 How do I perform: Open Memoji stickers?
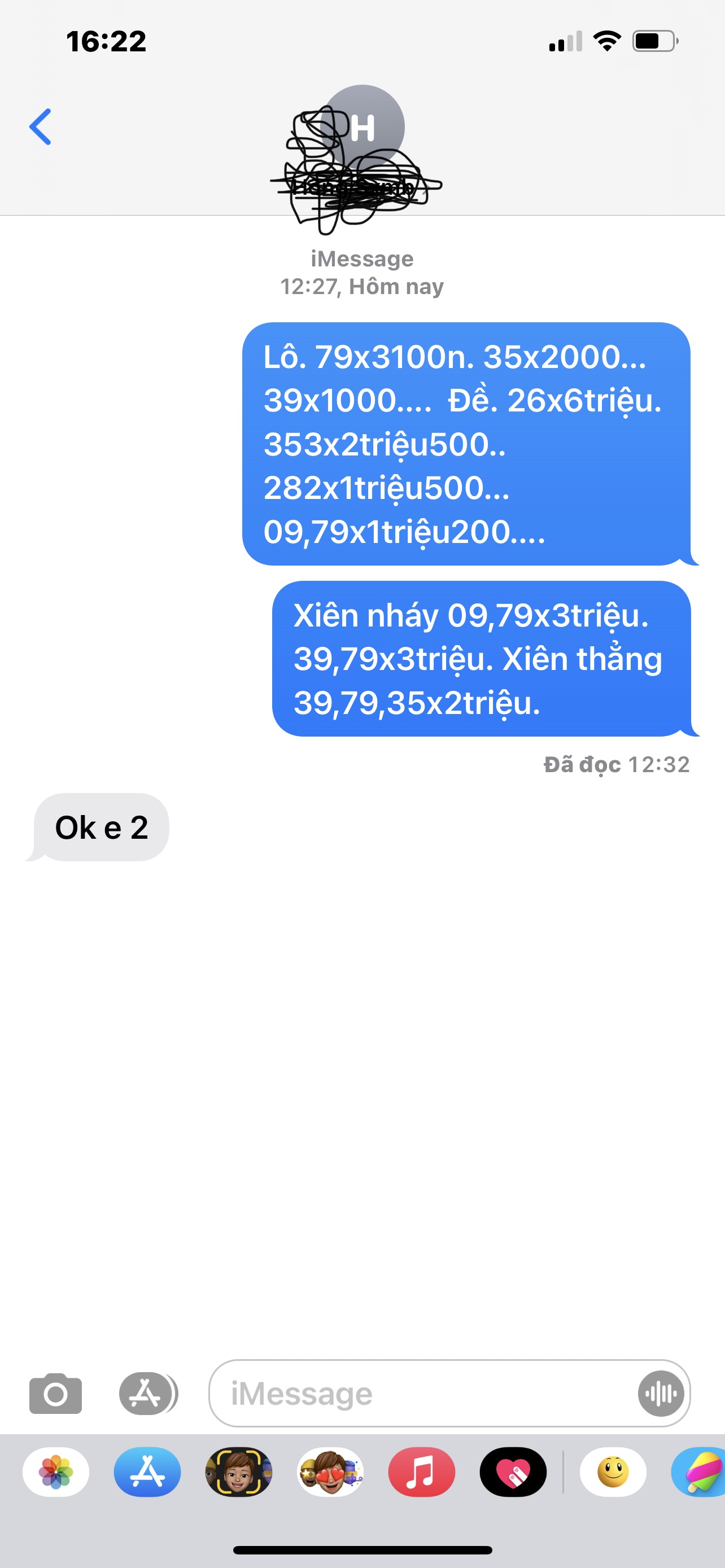coord(330,1472)
